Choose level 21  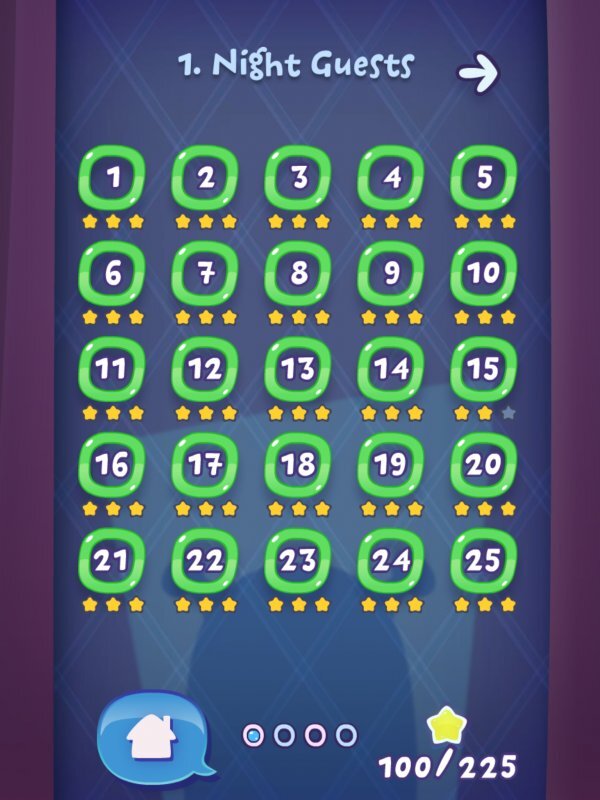112,561
